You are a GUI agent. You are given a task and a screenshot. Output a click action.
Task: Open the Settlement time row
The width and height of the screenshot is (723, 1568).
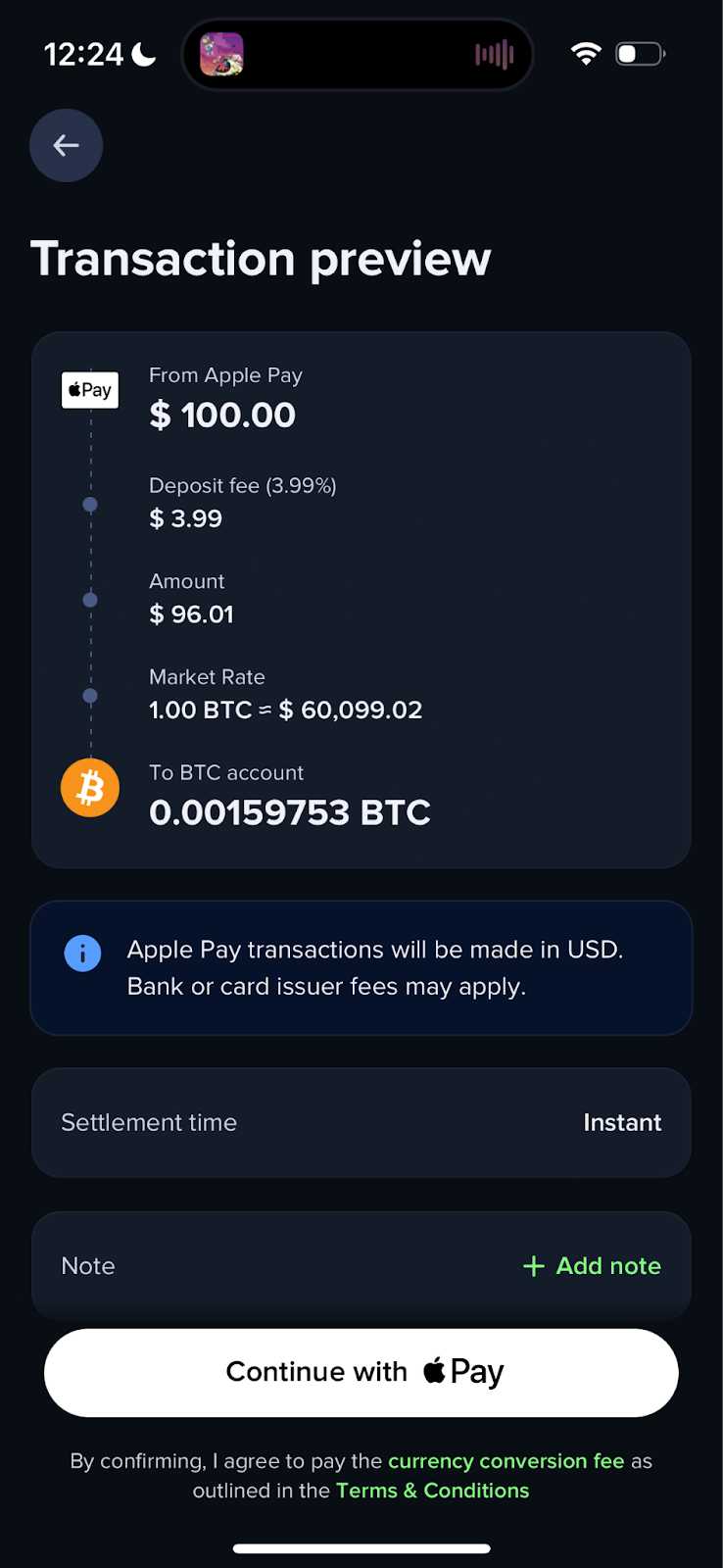[x=361, y=1122]
